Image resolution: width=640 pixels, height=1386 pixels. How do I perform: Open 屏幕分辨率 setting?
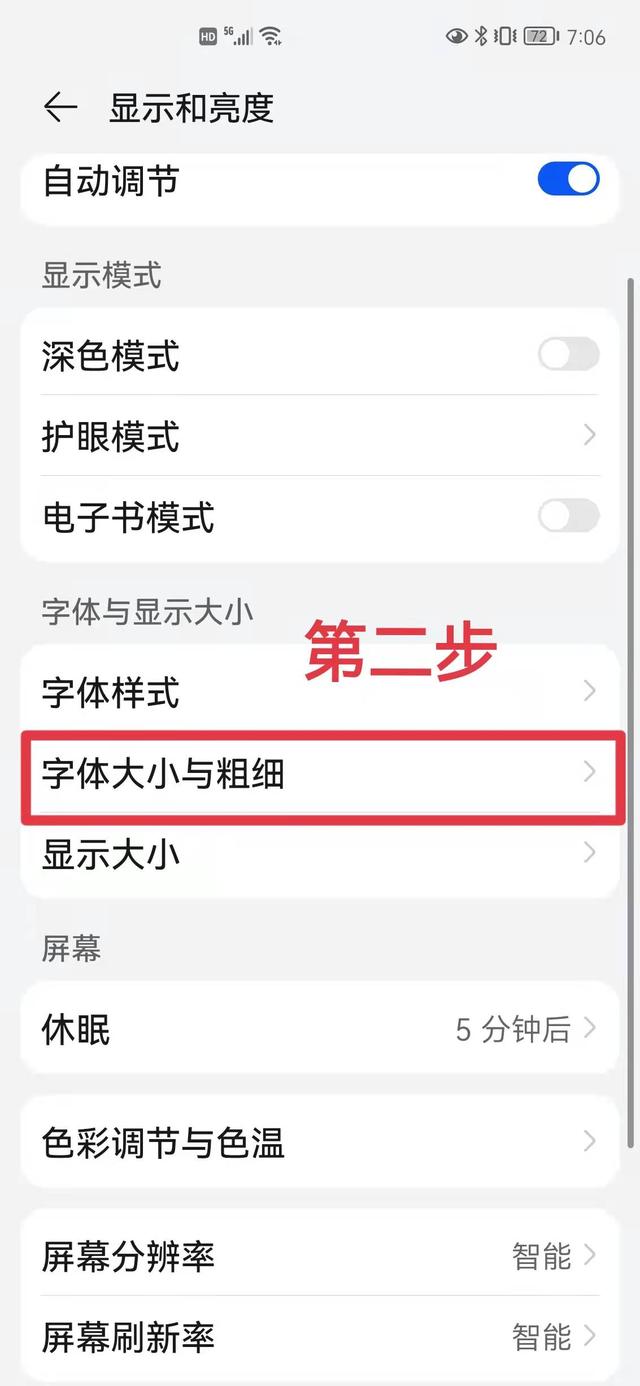point(320,1256)
